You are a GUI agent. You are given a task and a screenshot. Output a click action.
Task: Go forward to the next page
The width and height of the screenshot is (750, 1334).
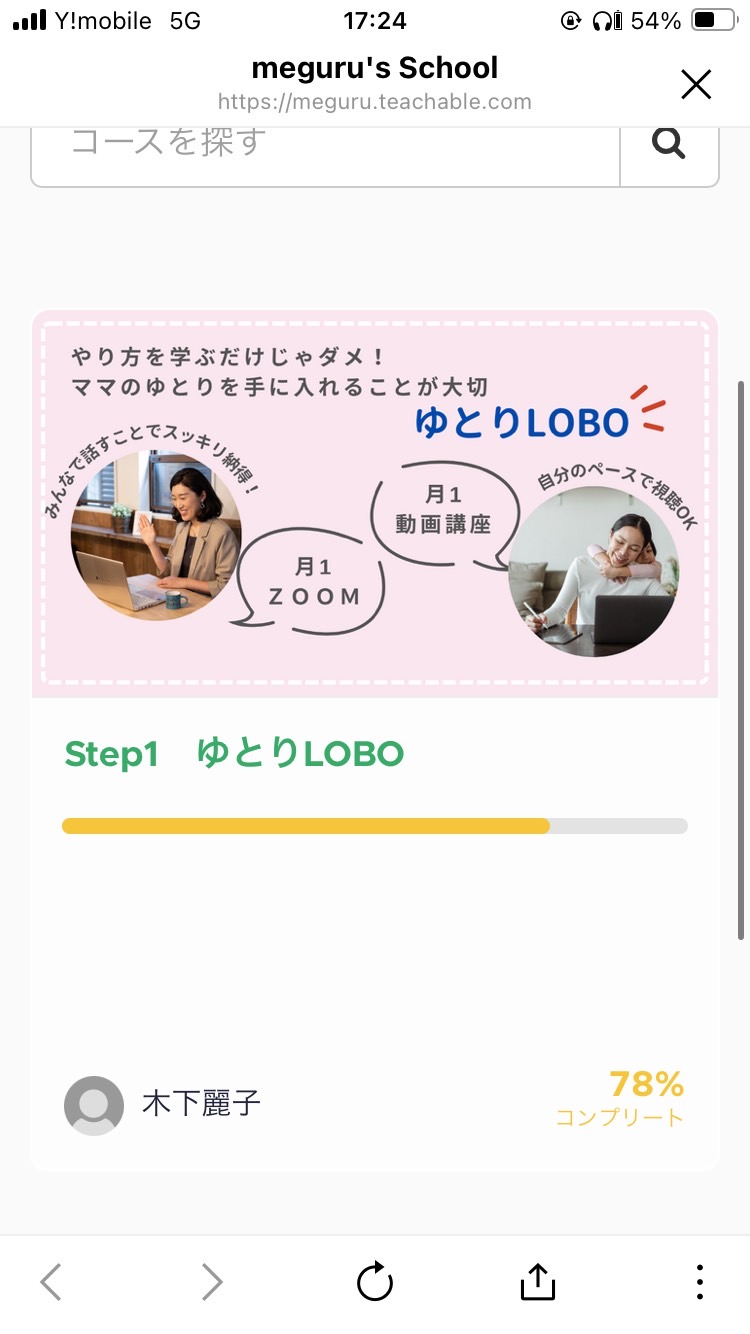coord(212,1281)
